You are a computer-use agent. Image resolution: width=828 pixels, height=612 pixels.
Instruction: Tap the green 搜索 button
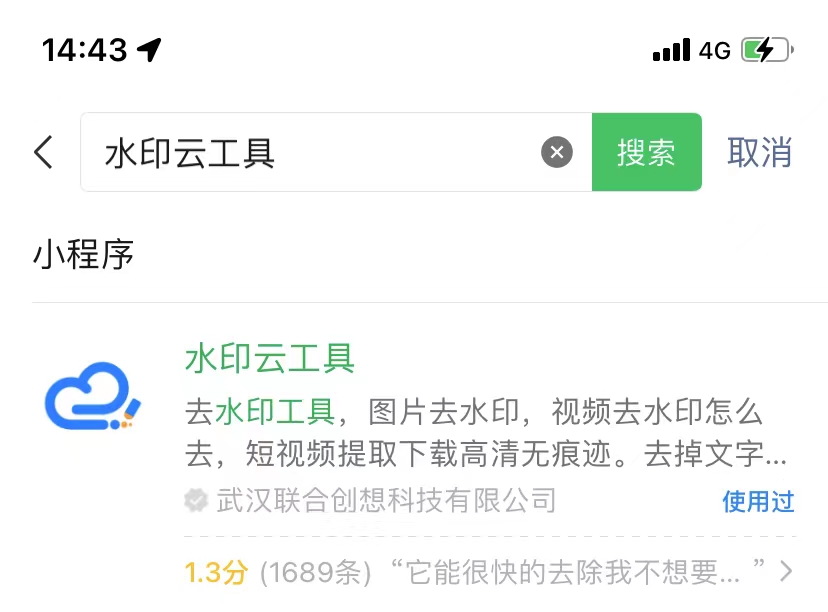pyautogui.click(x=646, y=152)
